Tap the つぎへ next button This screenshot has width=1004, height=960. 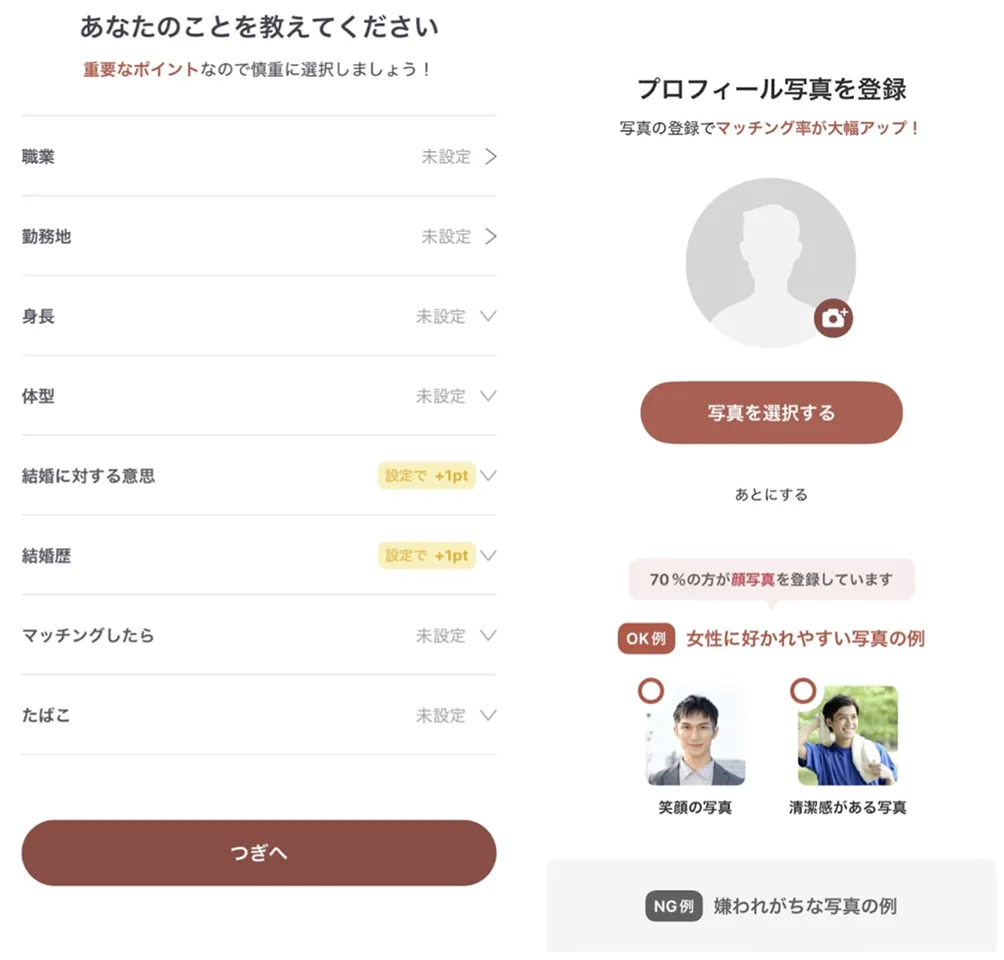point(259,853)
